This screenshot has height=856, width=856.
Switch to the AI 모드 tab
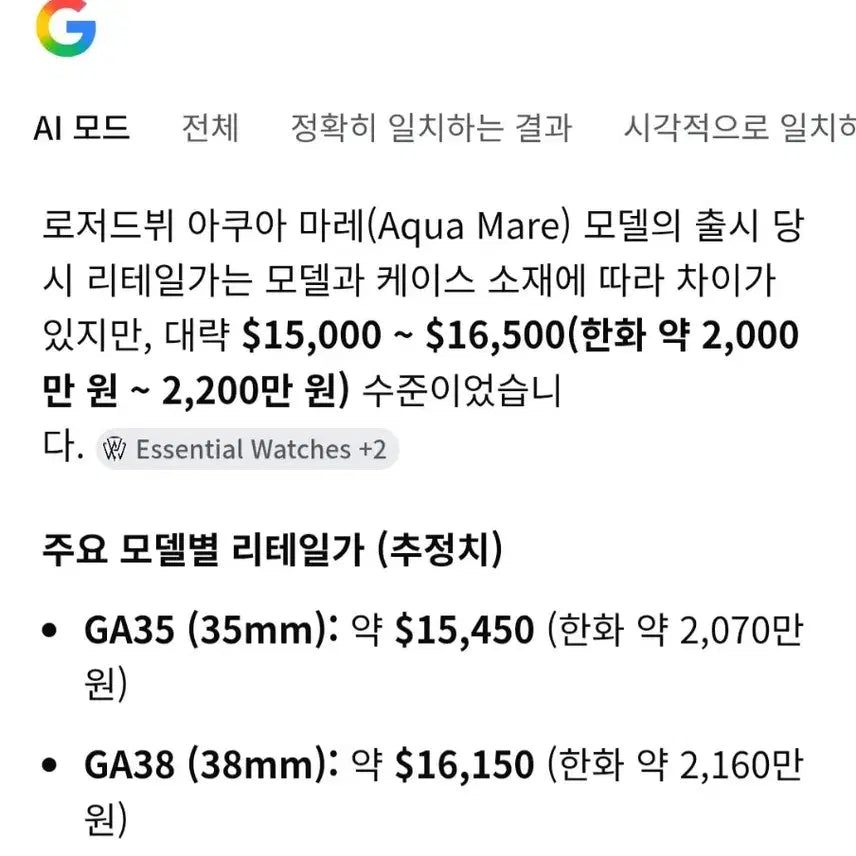tap(82, 128)
